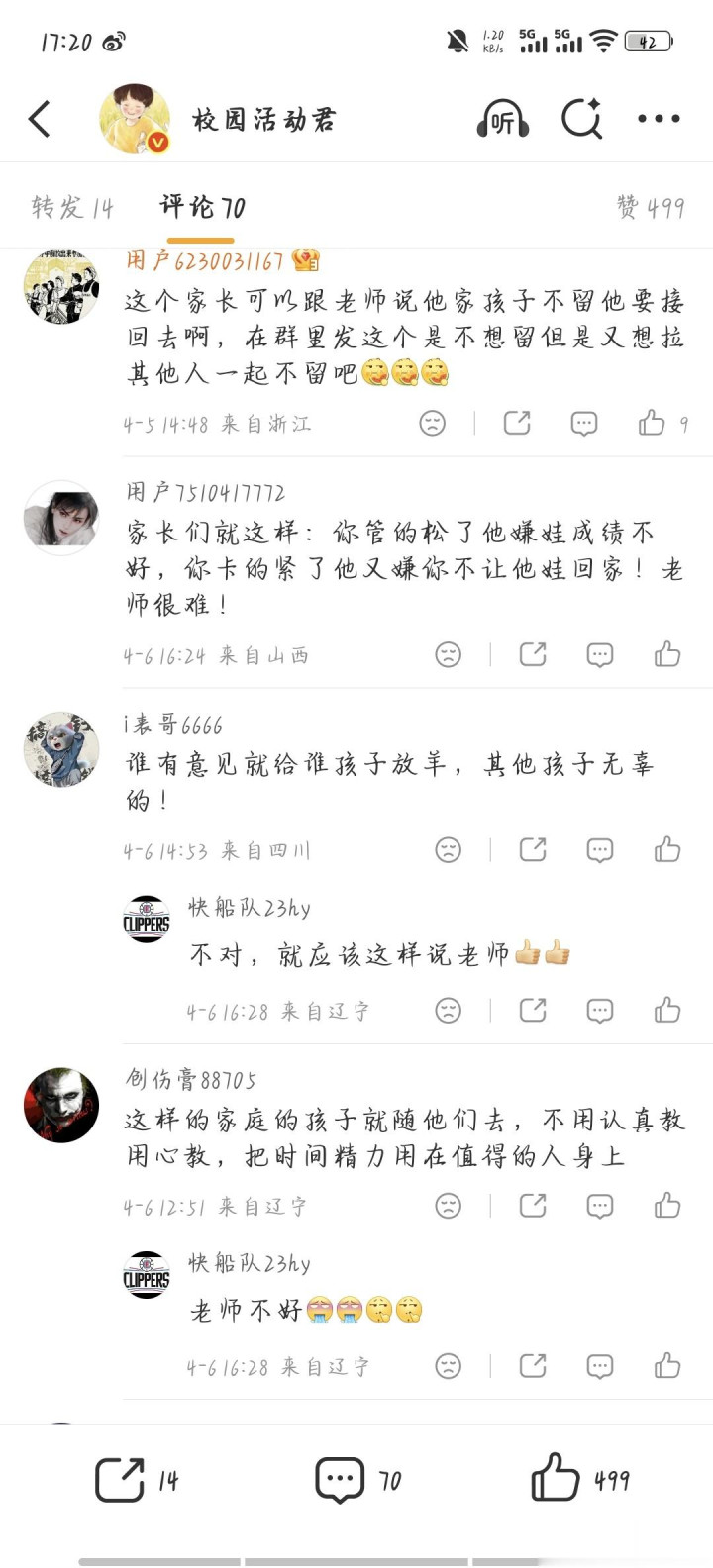The height and width of the screenshot is (1568, 713).
Task: Like the comment by 用户6230031167
Action: 652,424
